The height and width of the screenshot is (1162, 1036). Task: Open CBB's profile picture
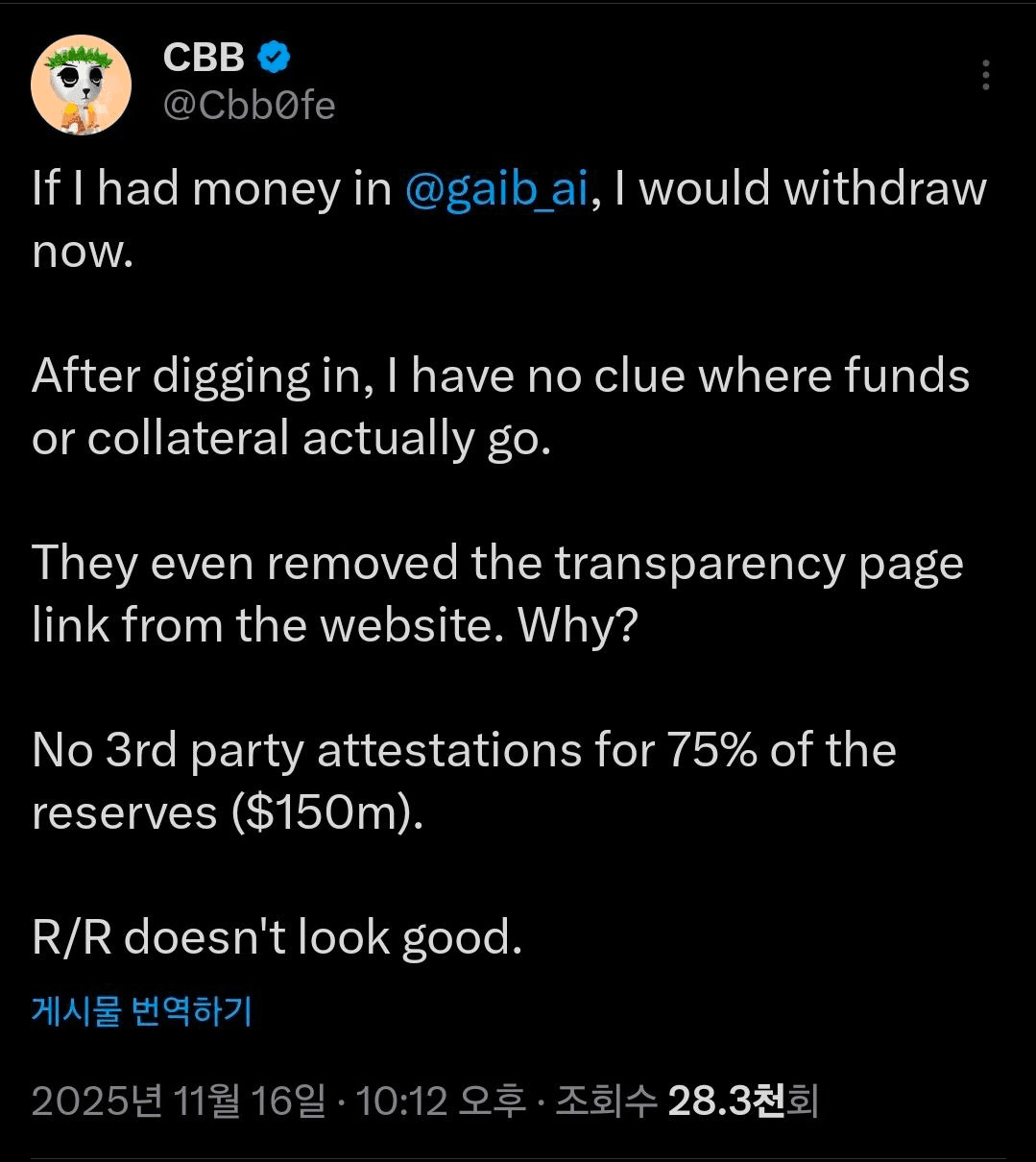coord(81,85)
